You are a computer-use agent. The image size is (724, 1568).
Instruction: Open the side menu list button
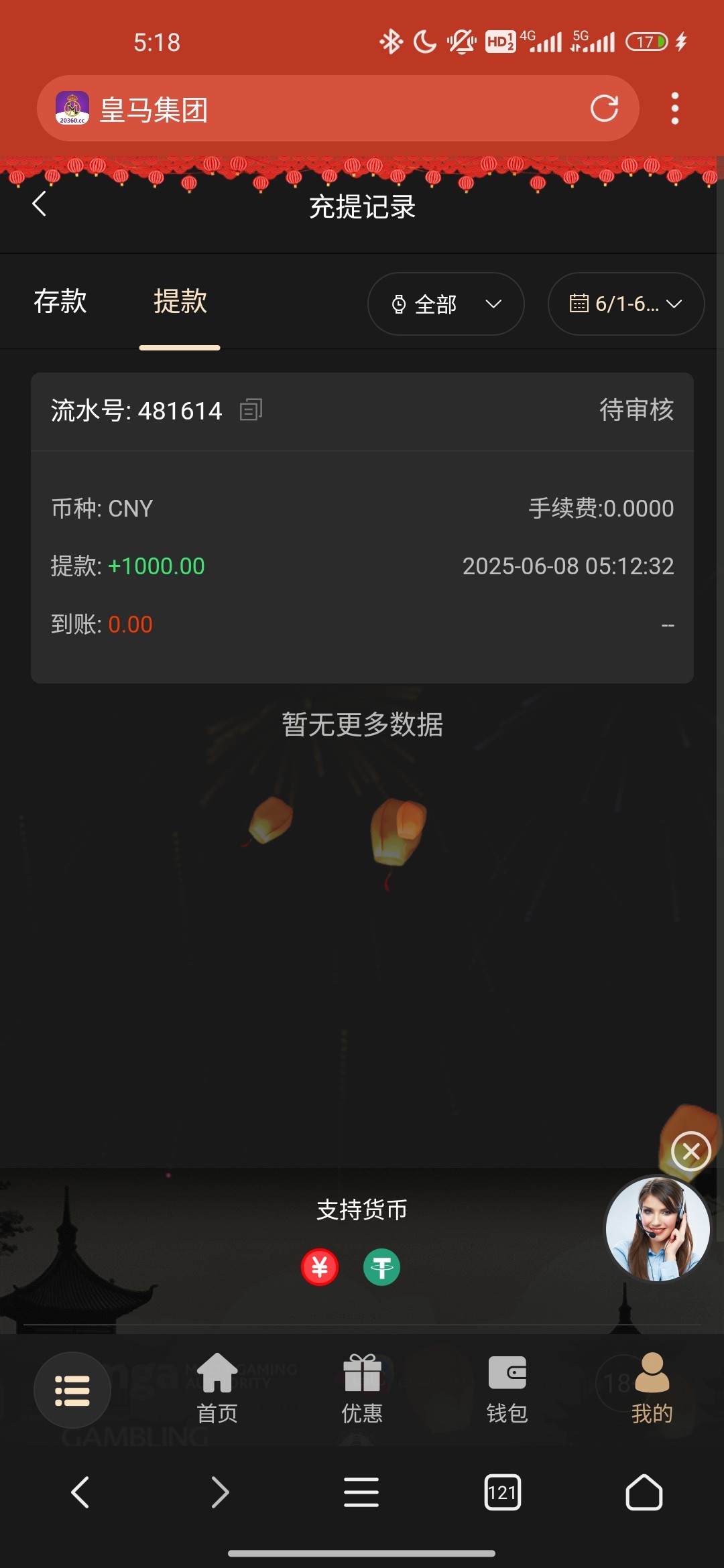pyautogui.click(x=72, y=1390)
